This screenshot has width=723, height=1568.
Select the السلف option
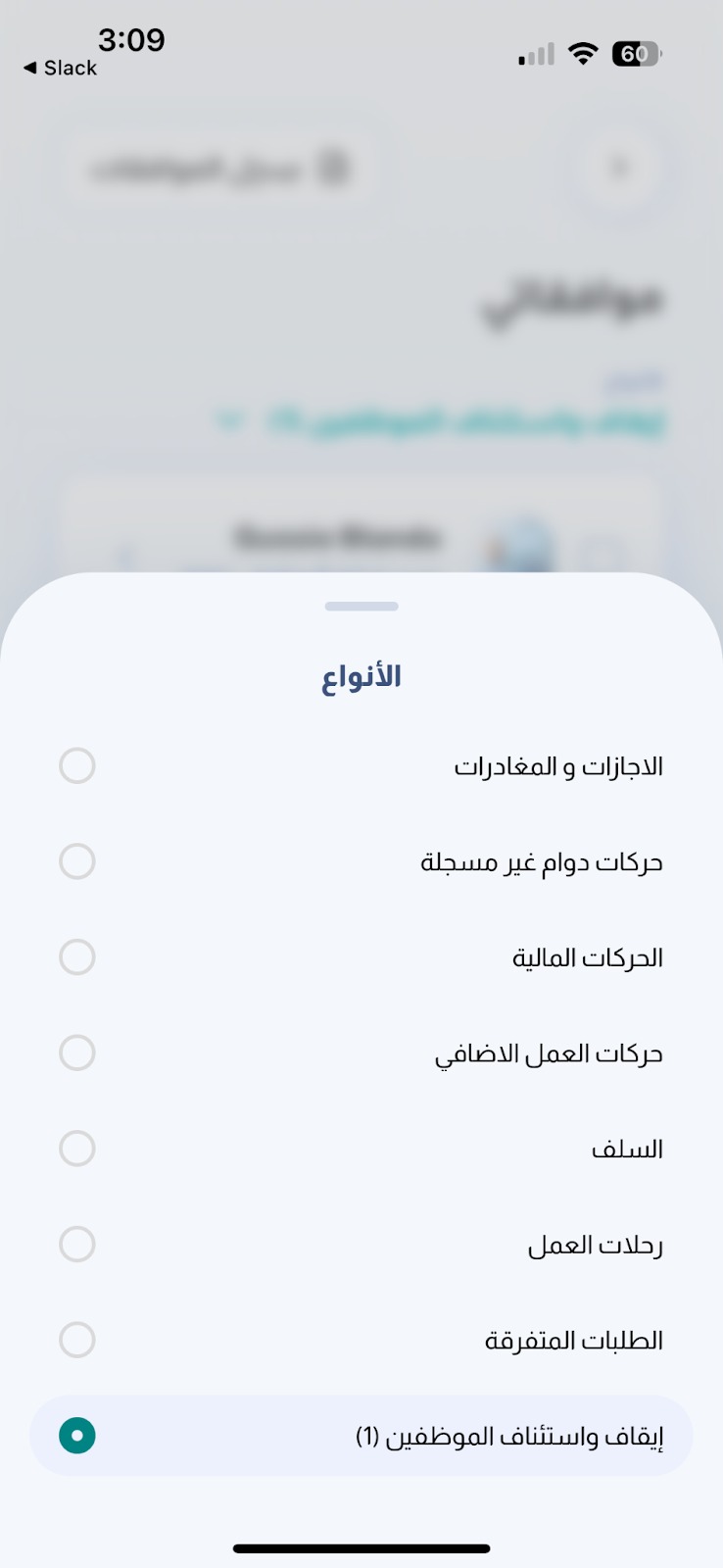pyautogui.click(x=361, y=1149)
